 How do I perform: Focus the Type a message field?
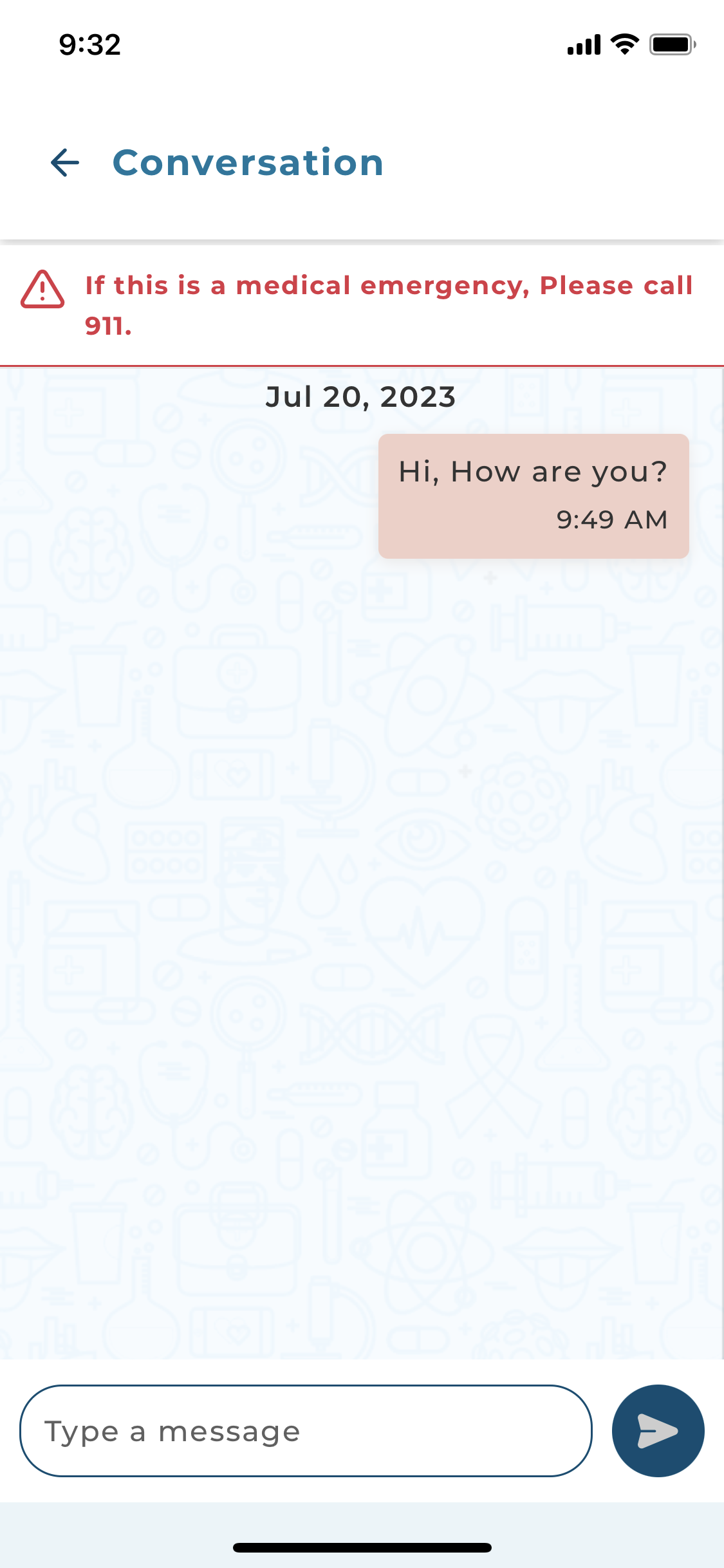click(306, 1431)
